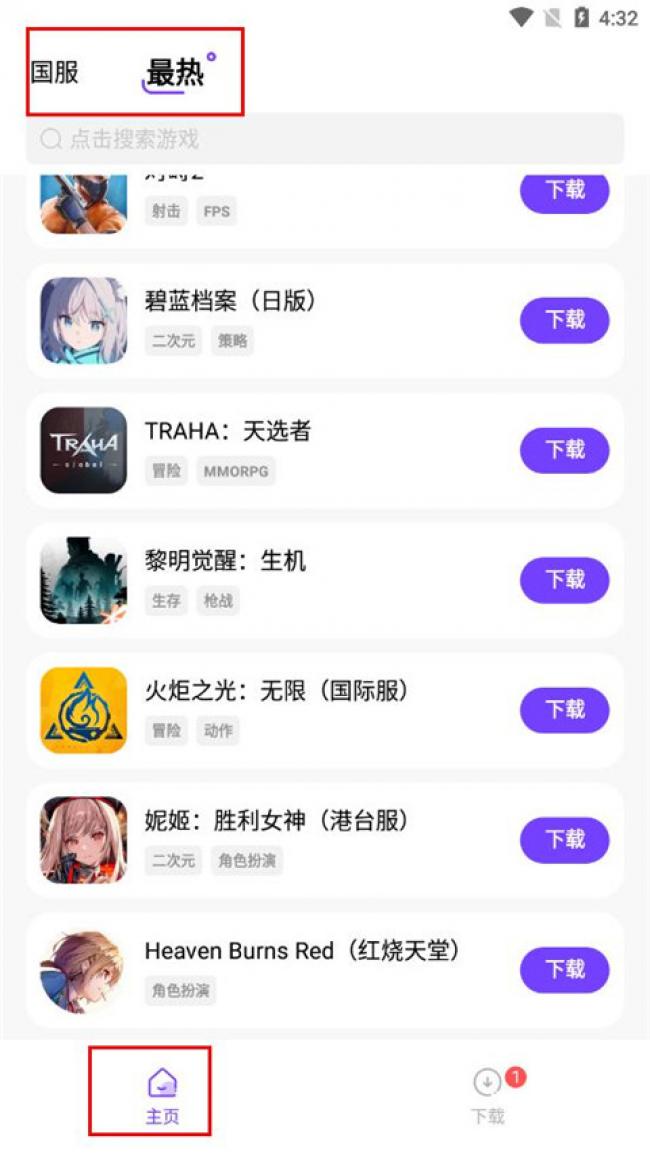
Task: Download 黎明觉醒：生机
Action: (565, 580)
